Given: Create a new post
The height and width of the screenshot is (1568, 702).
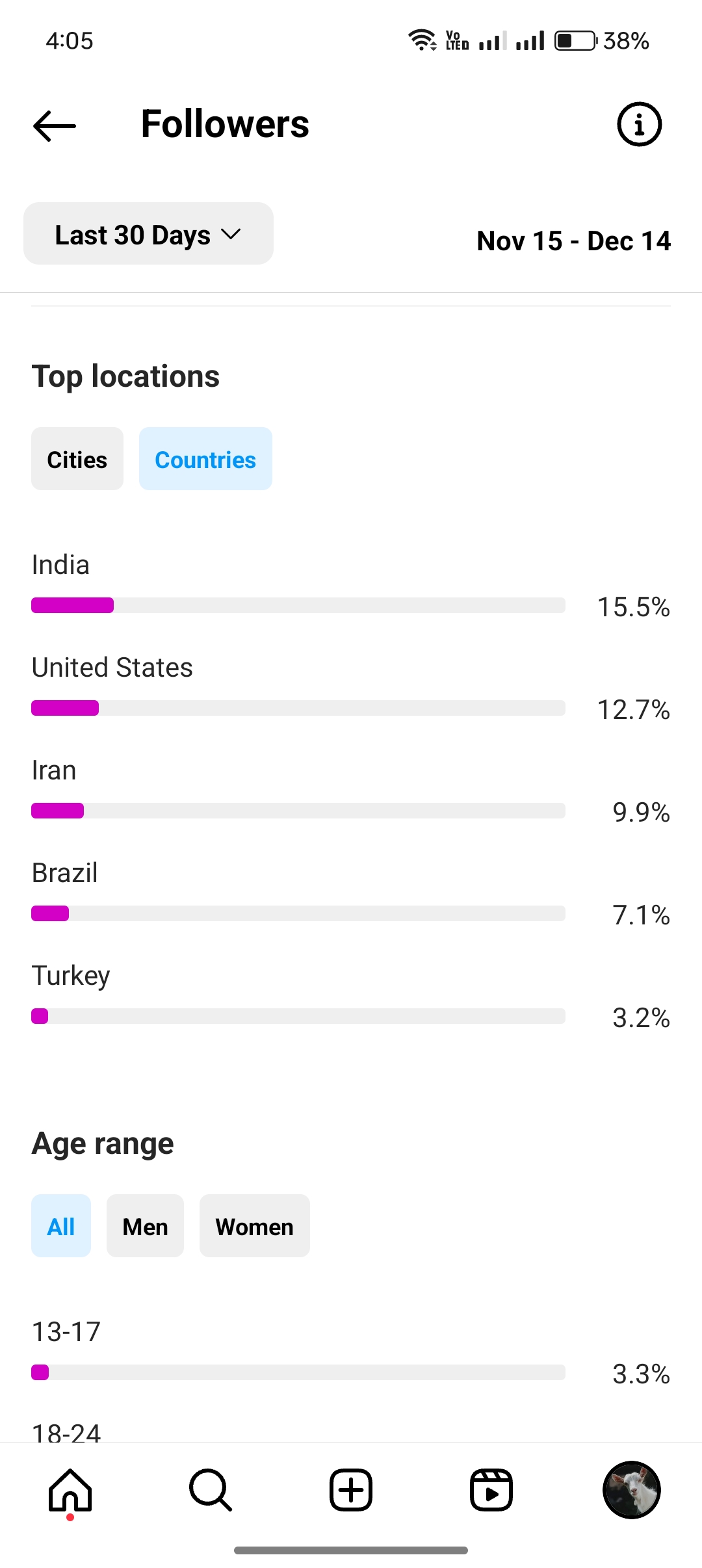Looking at the screenshot, I should coord(351,1490).
